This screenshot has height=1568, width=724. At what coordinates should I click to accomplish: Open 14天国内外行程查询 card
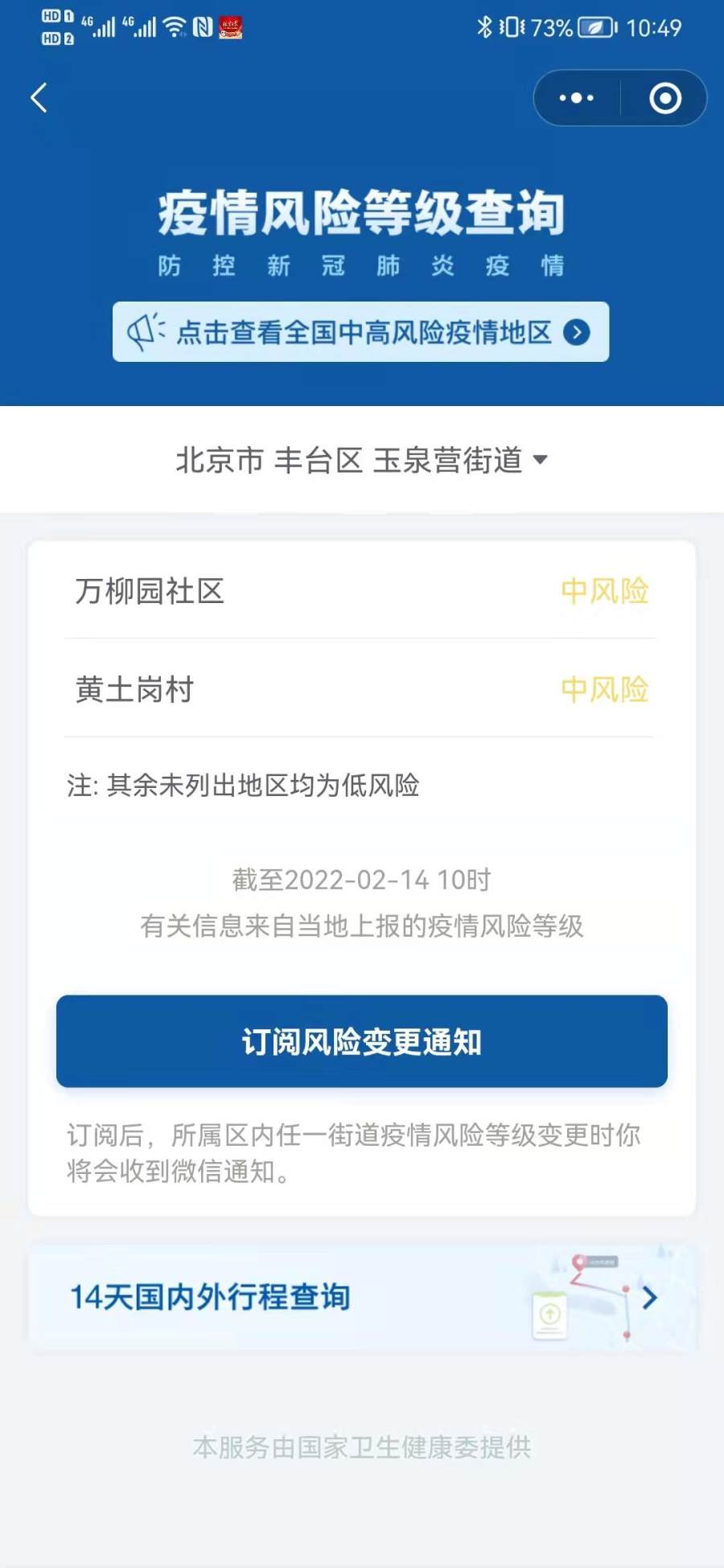click(x=361, y=1297)
